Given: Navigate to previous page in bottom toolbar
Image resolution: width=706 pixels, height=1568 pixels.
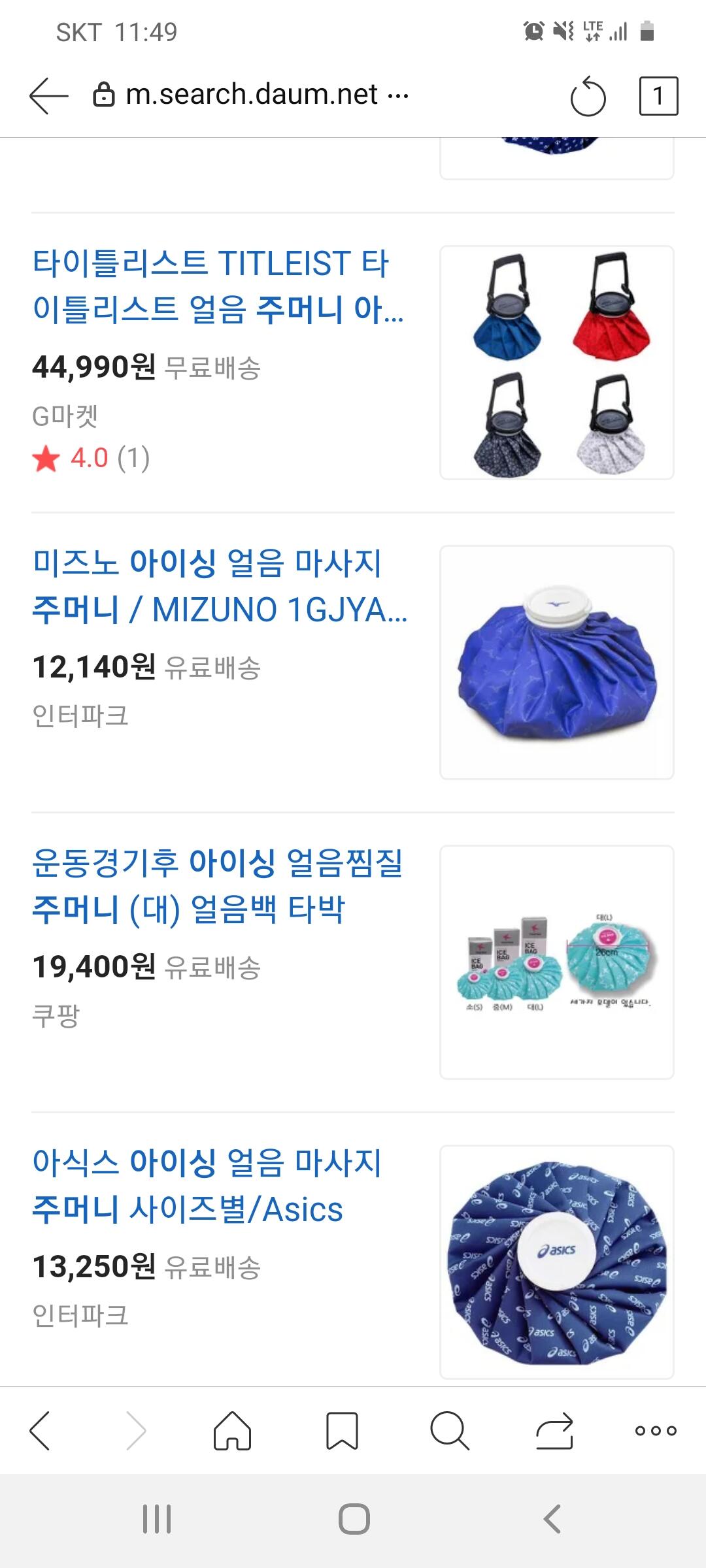Looking at the screenshot, I should (41, 1431).
